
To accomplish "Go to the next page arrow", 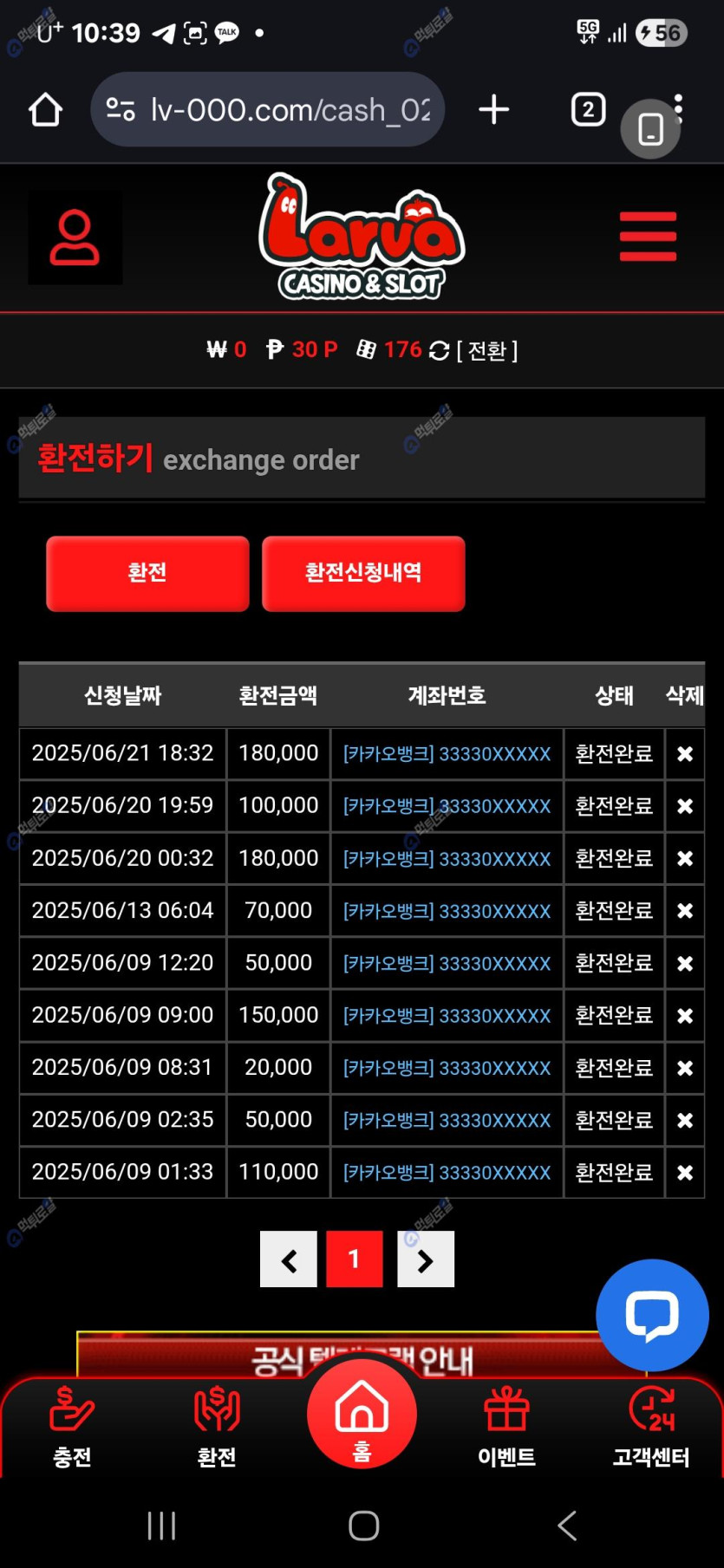I will (x=425, y=1259).
